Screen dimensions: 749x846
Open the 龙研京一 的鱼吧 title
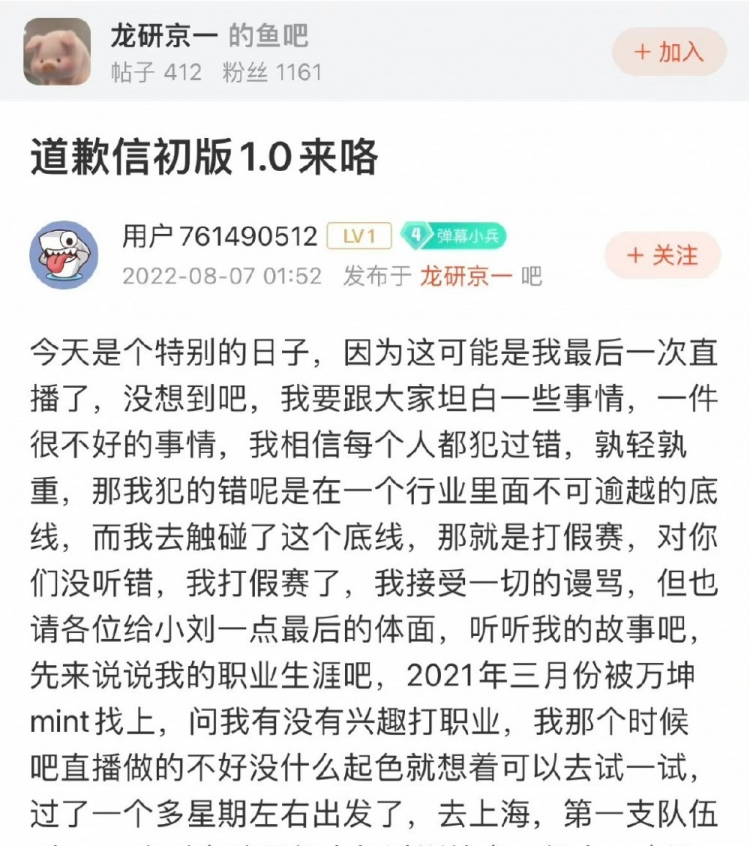pos(208,35)
